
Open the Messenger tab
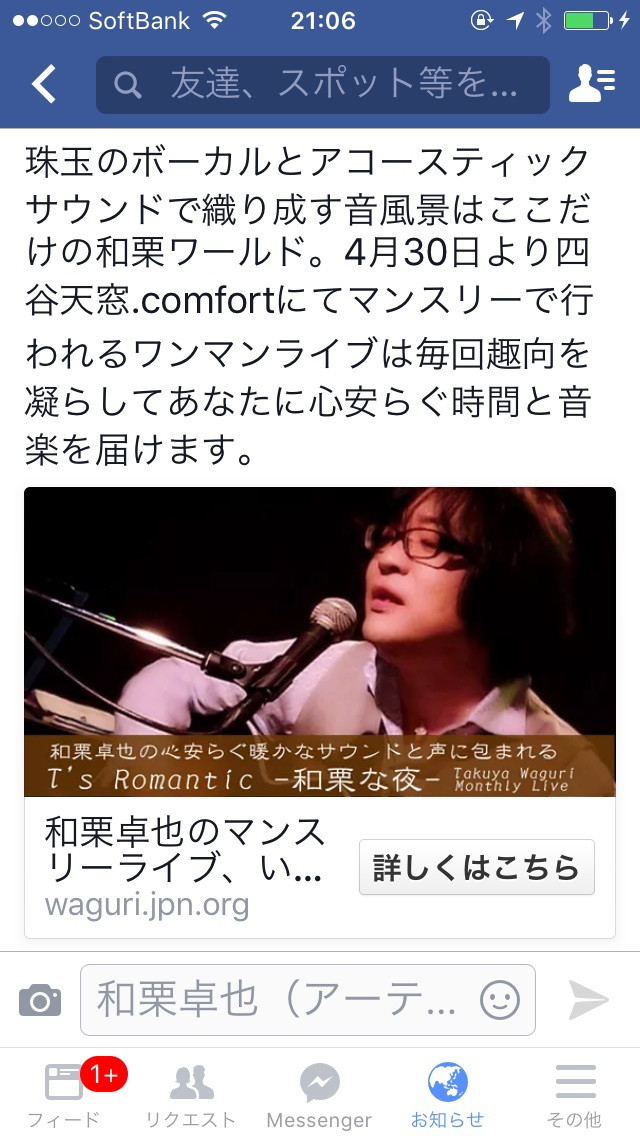point(319,1094)
